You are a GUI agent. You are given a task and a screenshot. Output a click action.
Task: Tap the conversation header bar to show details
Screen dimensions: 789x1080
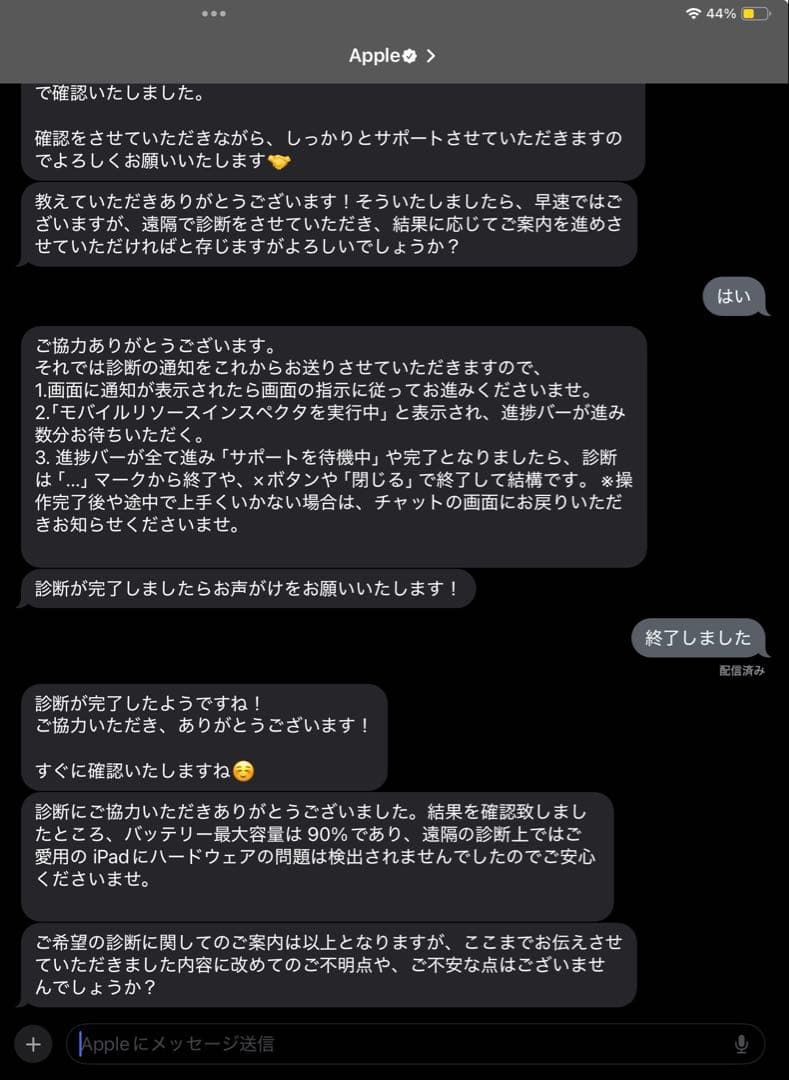point(394,56)
